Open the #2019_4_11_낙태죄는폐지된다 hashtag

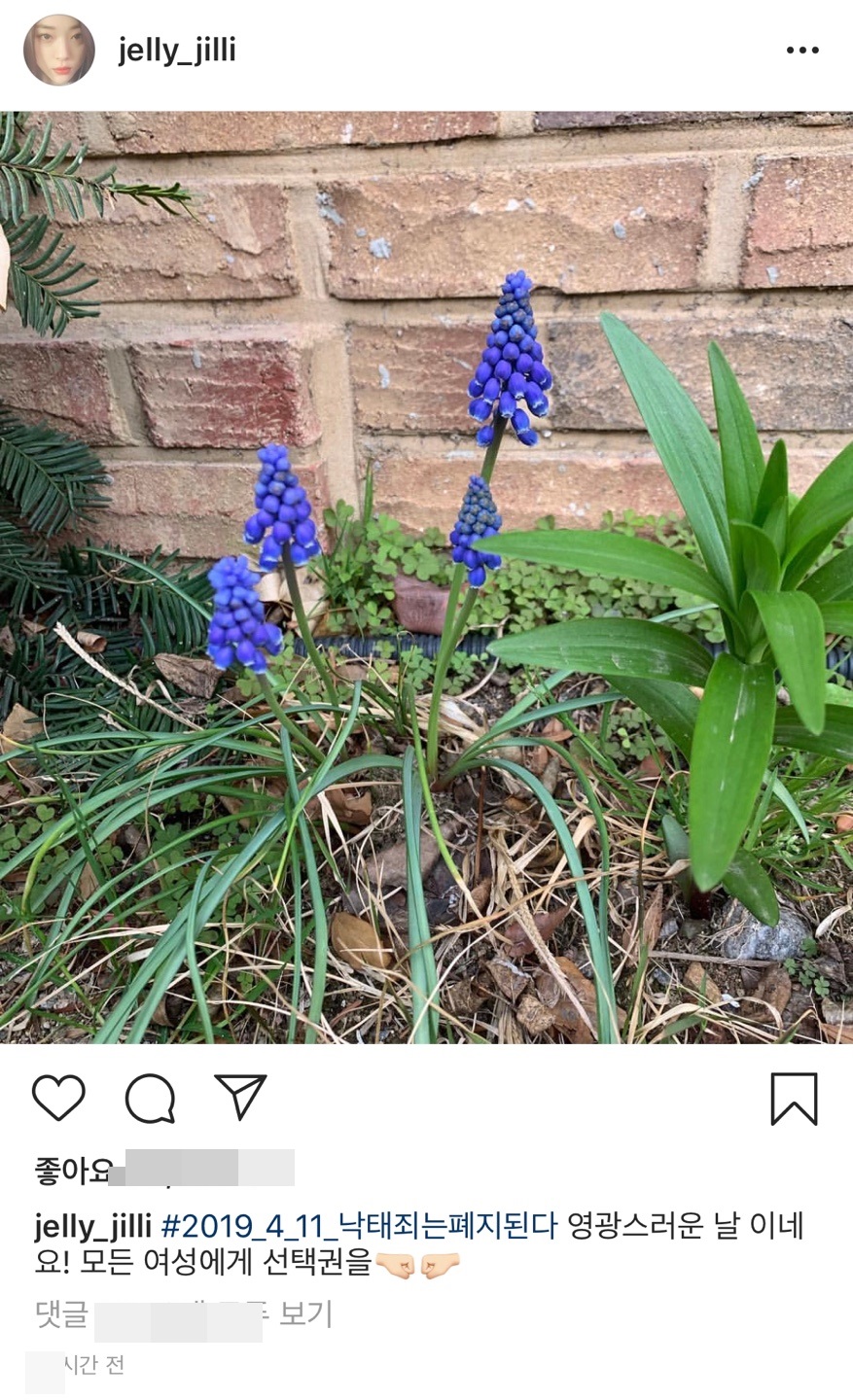click(359, 1225)
